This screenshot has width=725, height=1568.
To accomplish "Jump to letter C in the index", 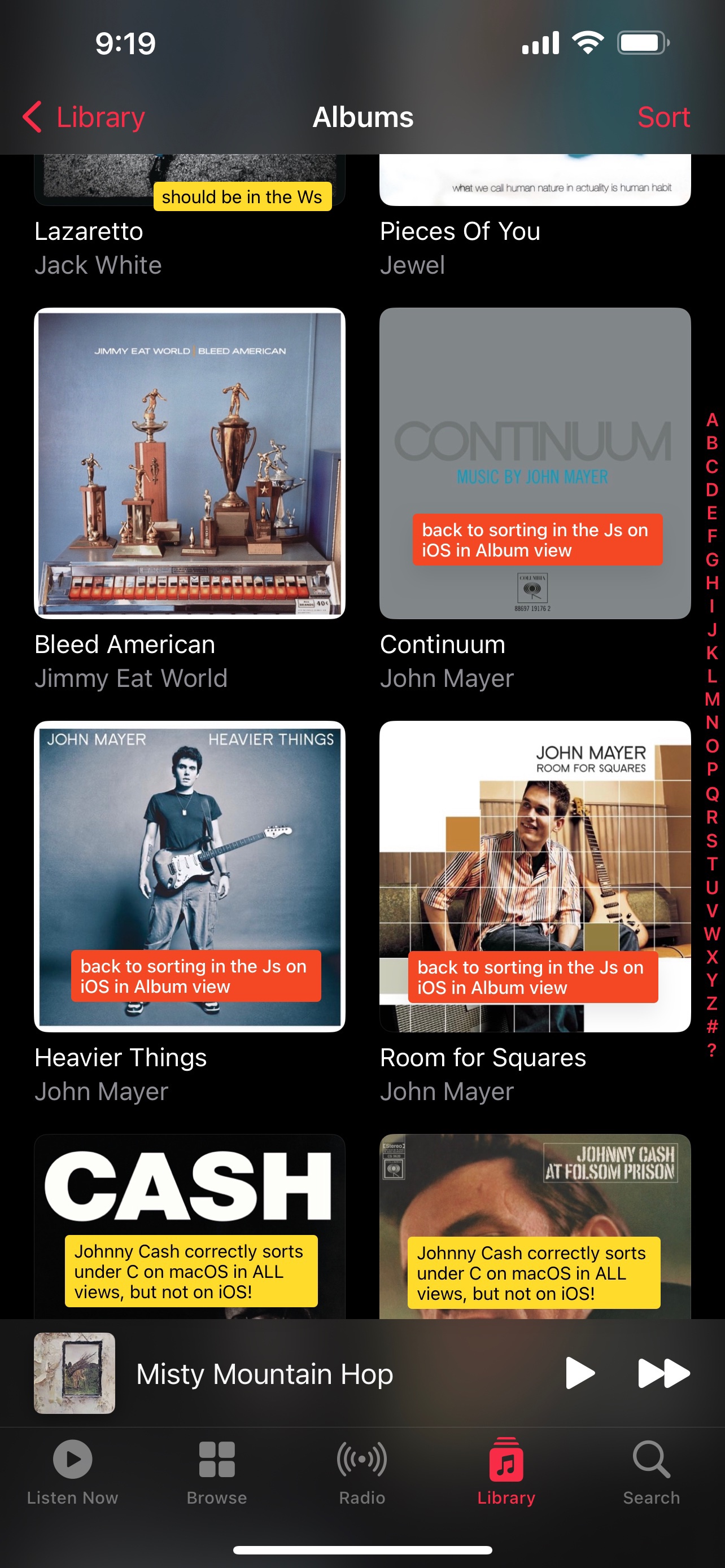I will coord(711,466).
